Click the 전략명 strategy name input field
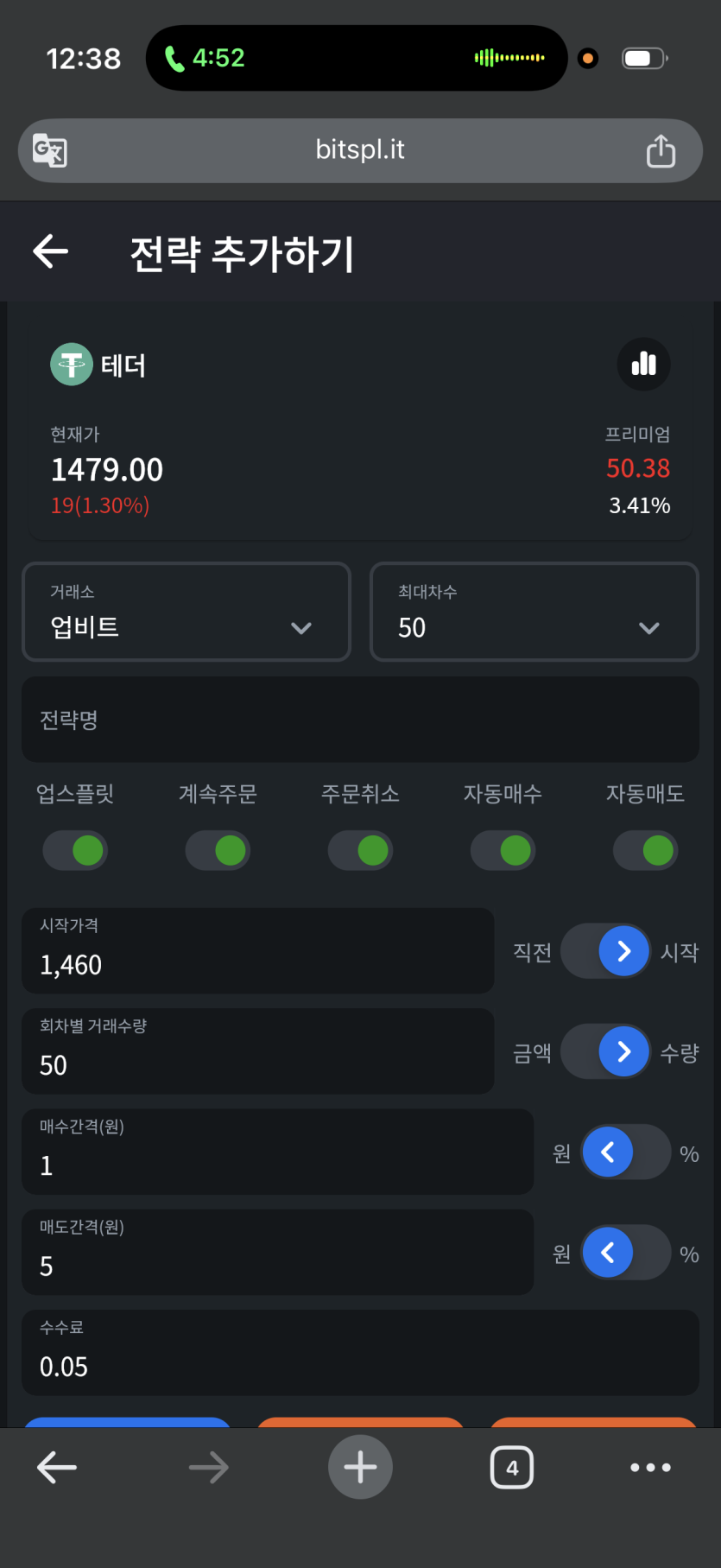The width and height of the screenshot is (721, 1568). pos(360,720)
